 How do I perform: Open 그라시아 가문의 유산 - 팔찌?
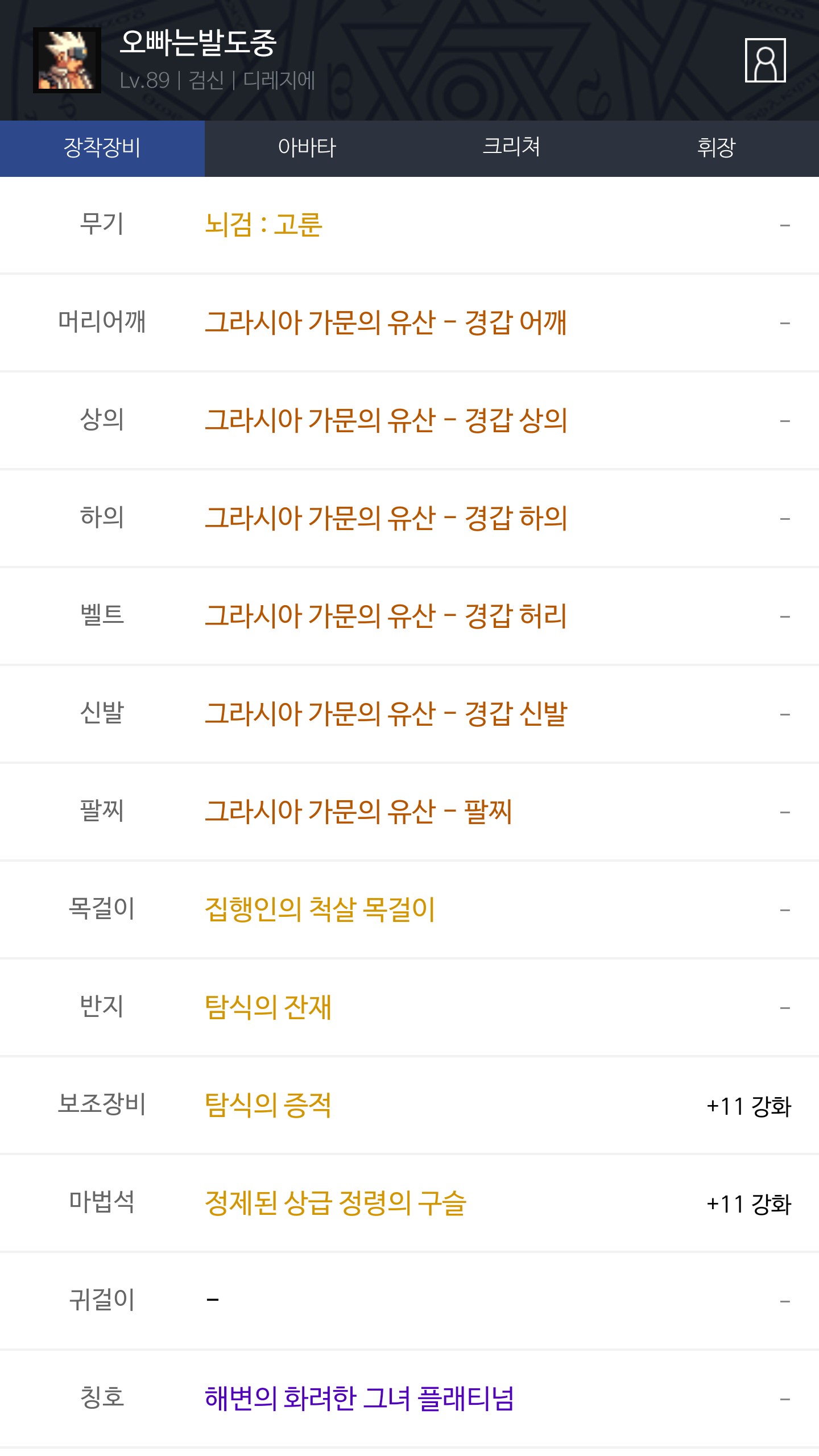(358, 812)
